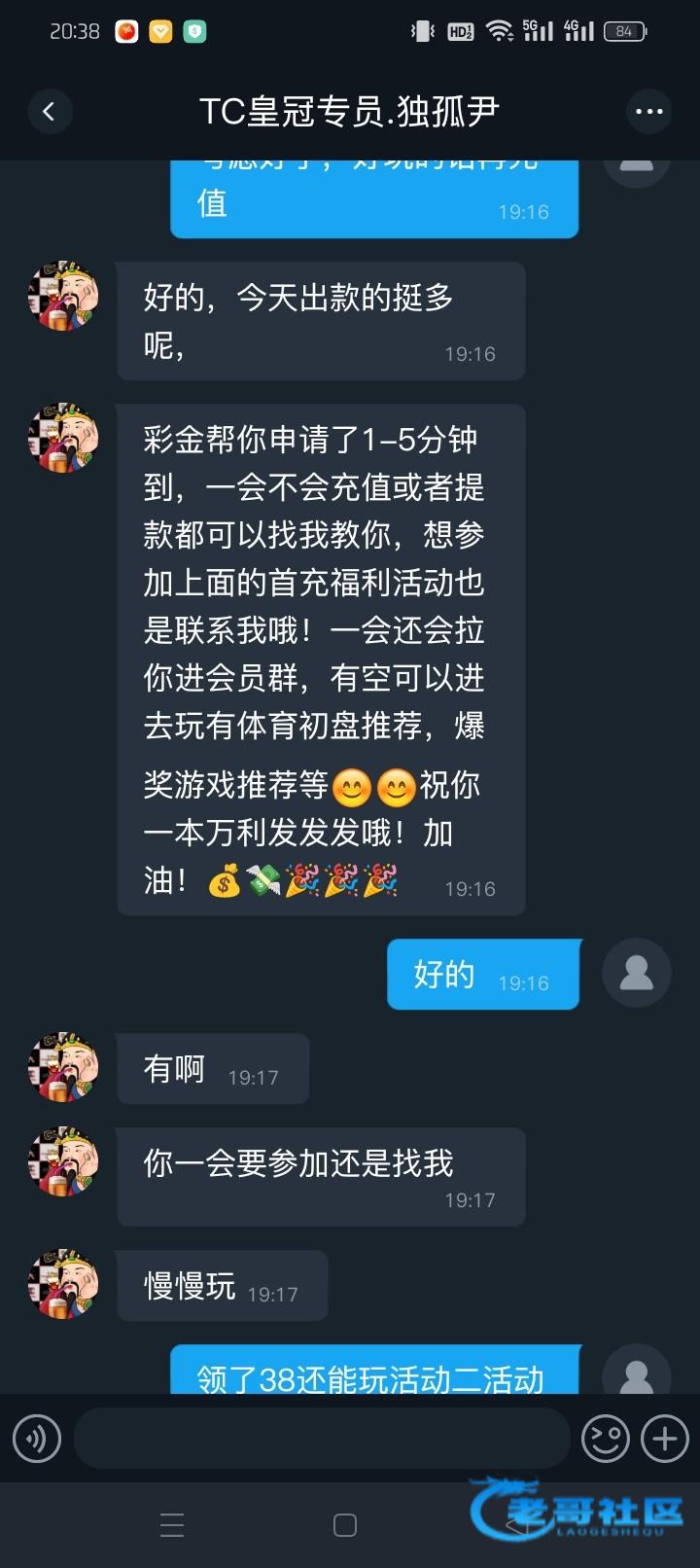700x1568 pixels.
Task: Open the emoji picker
Action: (x=605, y=1439)
